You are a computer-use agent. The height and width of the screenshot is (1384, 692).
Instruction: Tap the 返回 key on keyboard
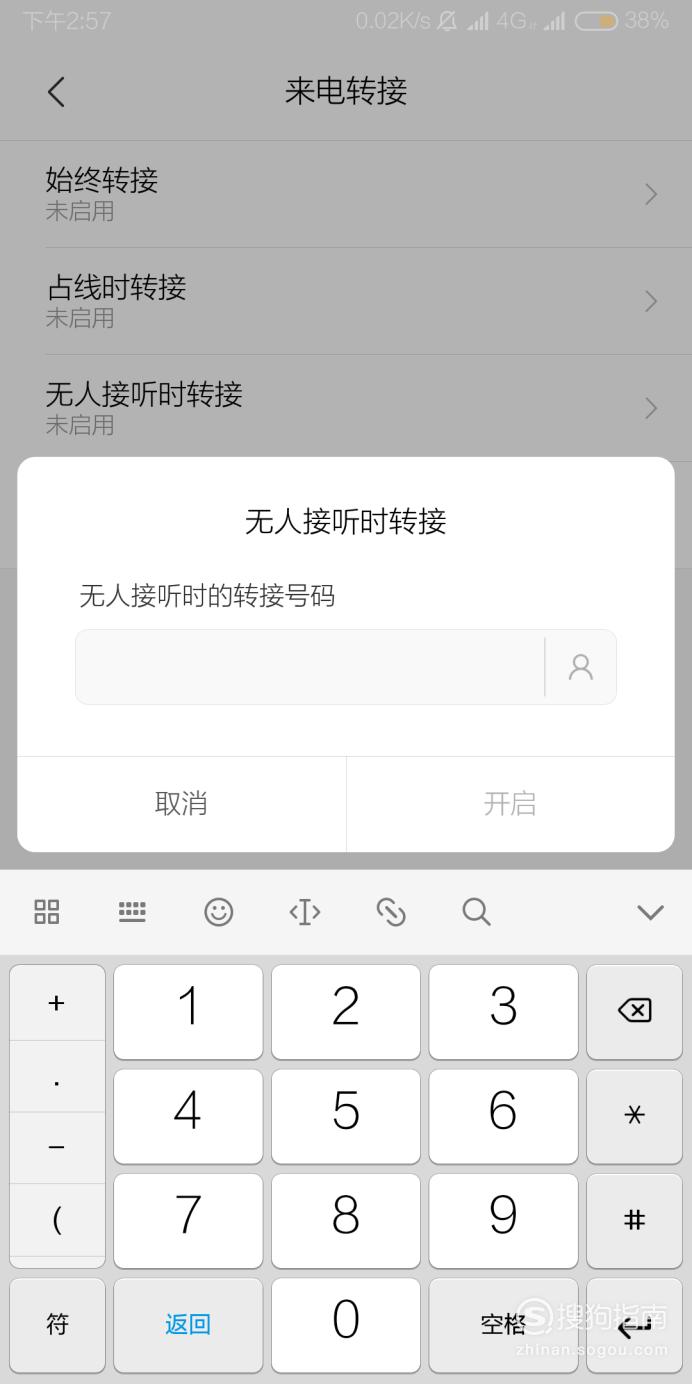point(188,1325)
